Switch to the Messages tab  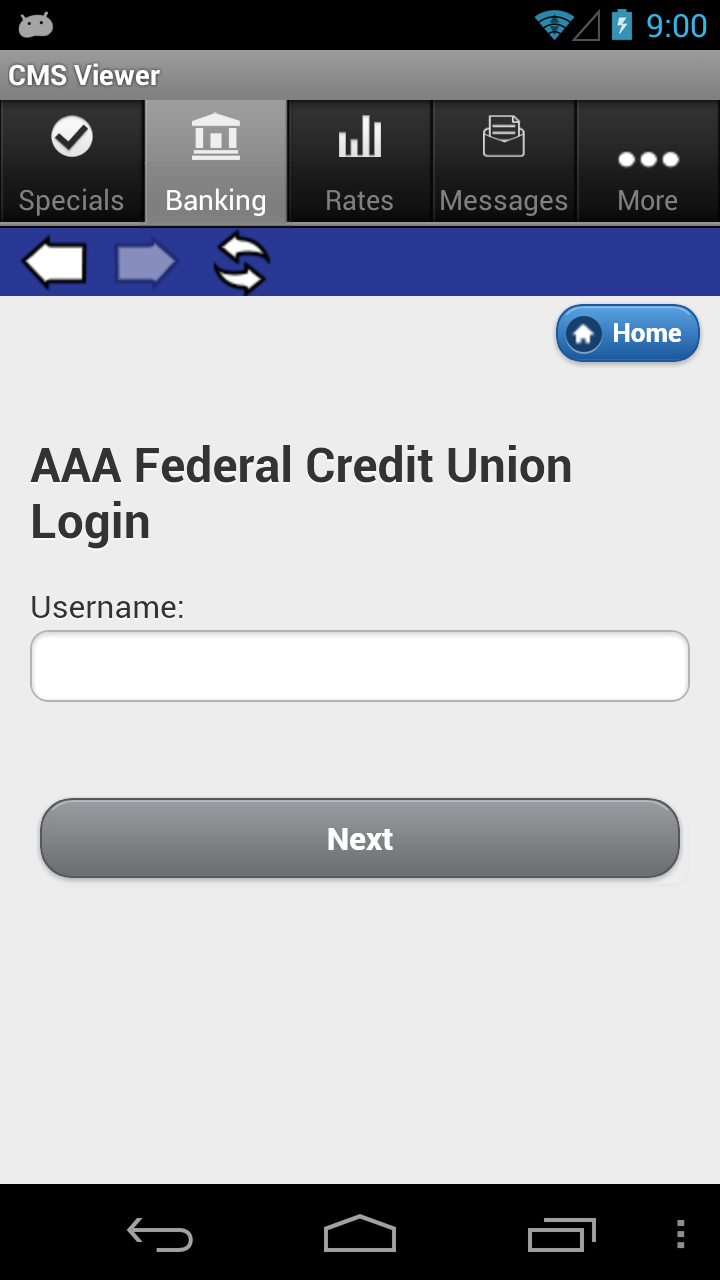click(x=503, y=162)
